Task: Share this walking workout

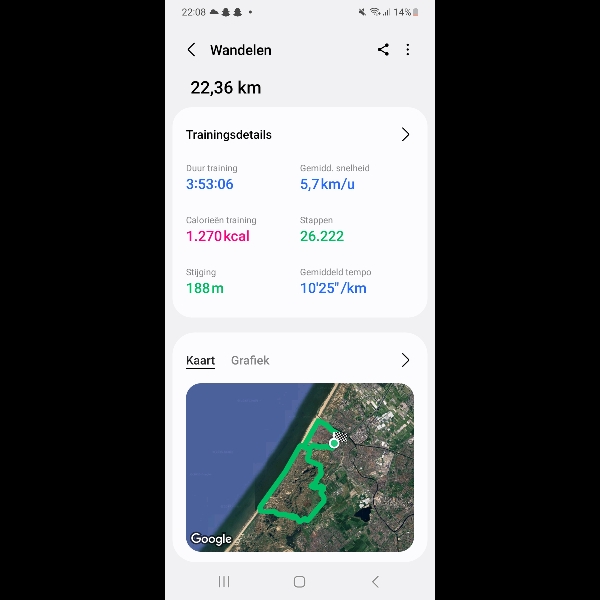Action: click(x=383, y=50)
